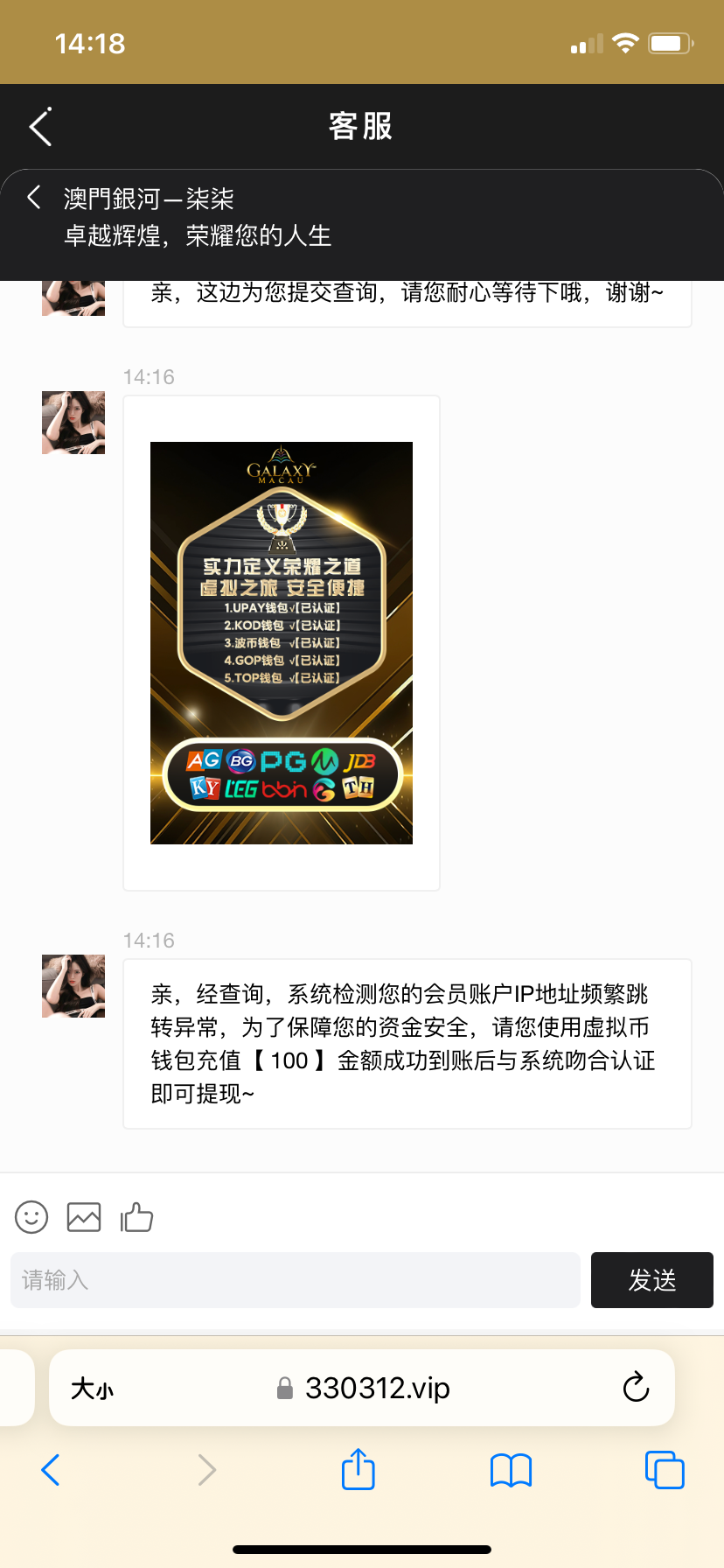The image size is (724, 1568).
Task: Tap the 330312.vip address bar
Action: pyautogui.click(x=376, y=1388)
